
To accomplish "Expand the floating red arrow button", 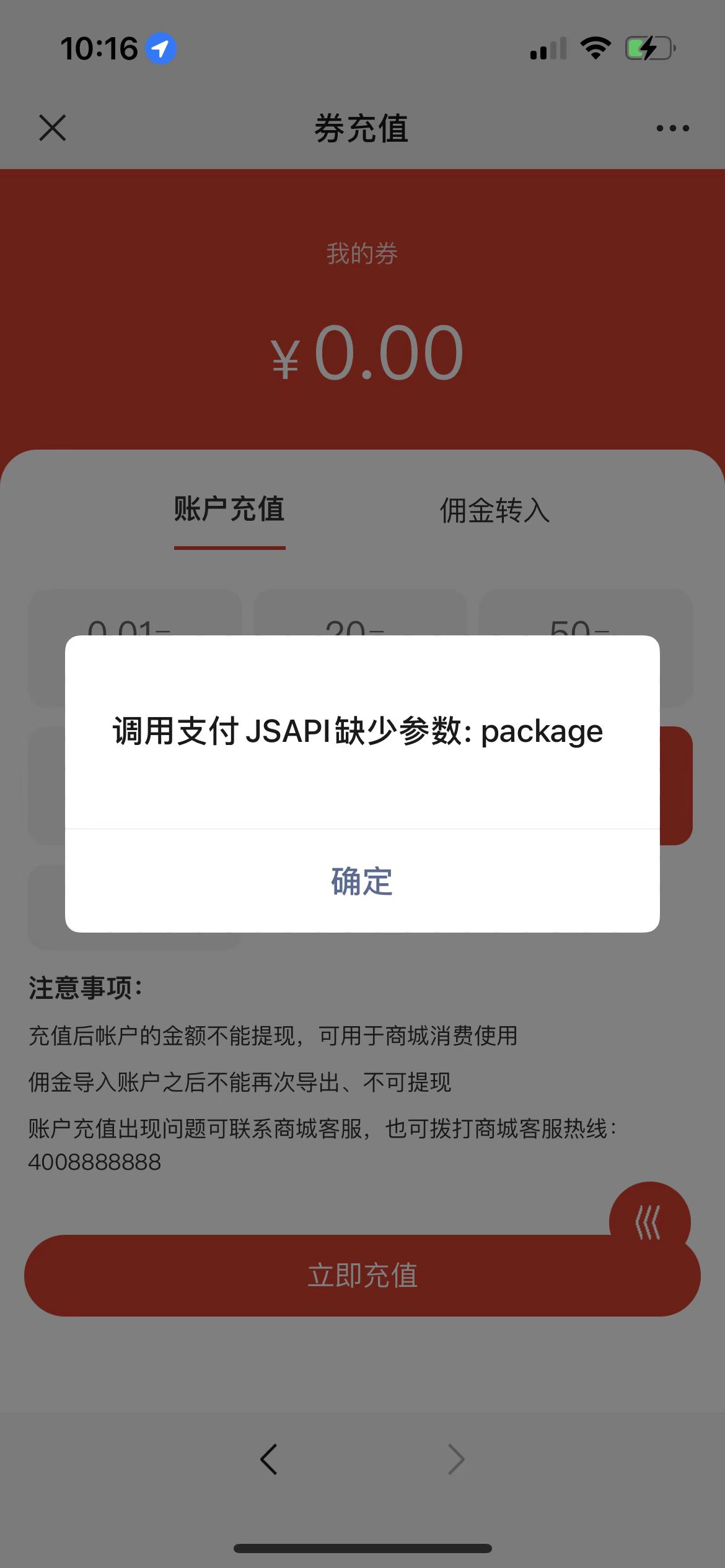I will click(649, 1222).
